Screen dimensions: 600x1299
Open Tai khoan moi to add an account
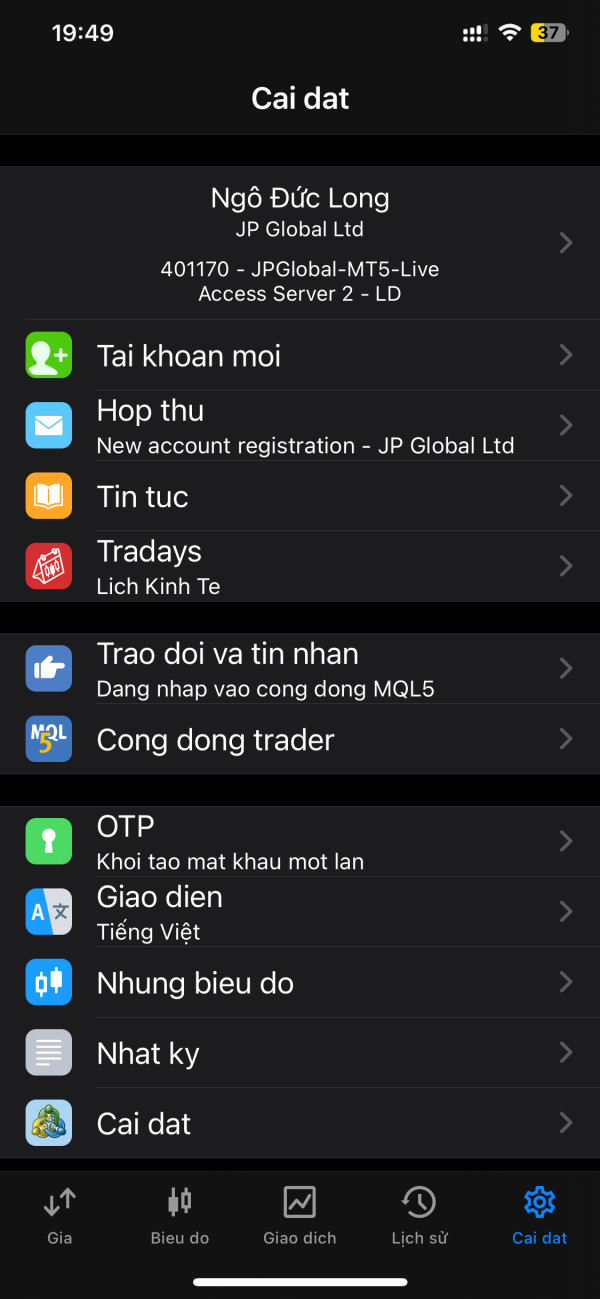[x=300, y=355]
